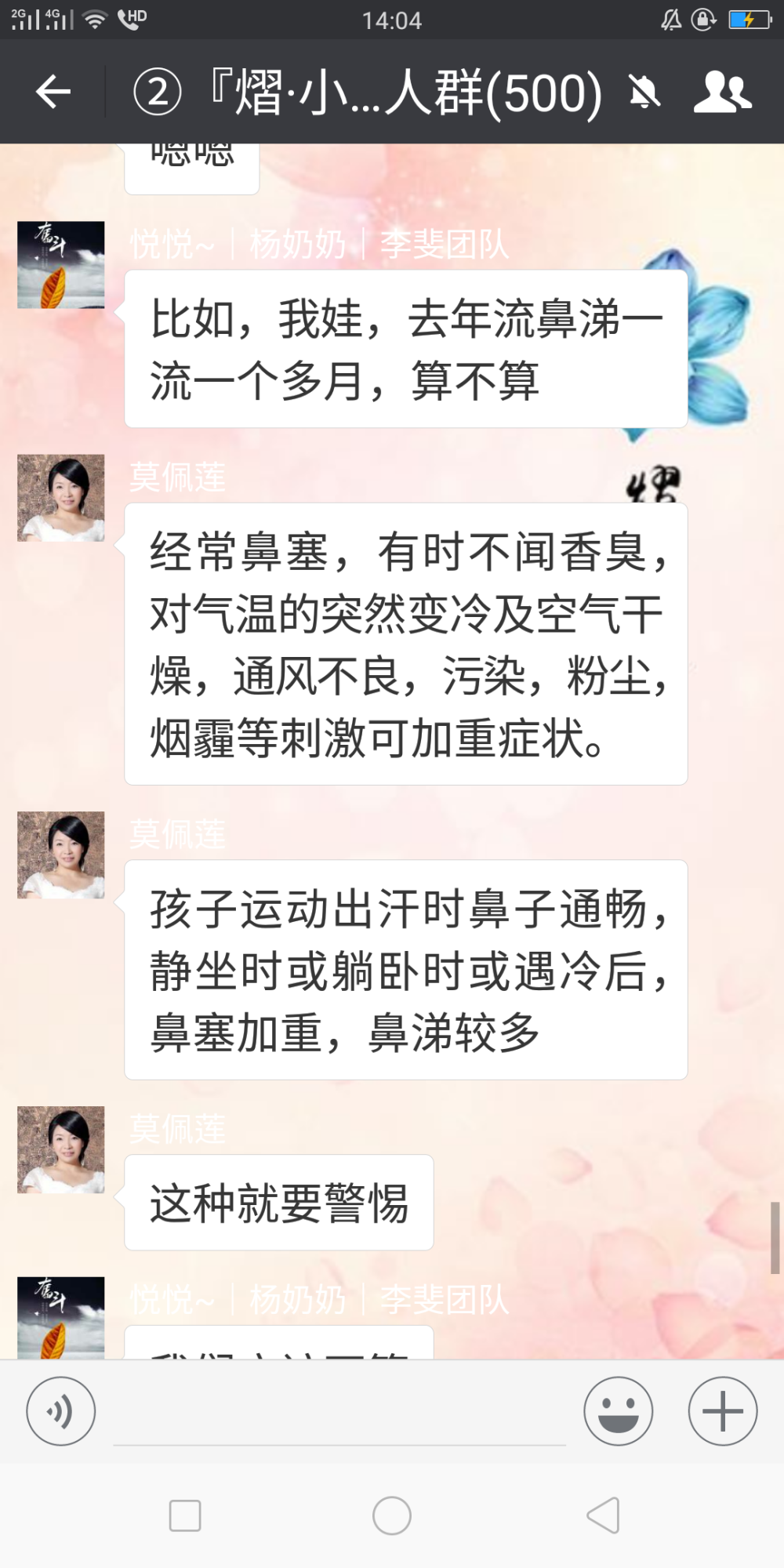Screen dimensions: 784x1568
Task: Go back from the group chat
Action: click(53, 92)
